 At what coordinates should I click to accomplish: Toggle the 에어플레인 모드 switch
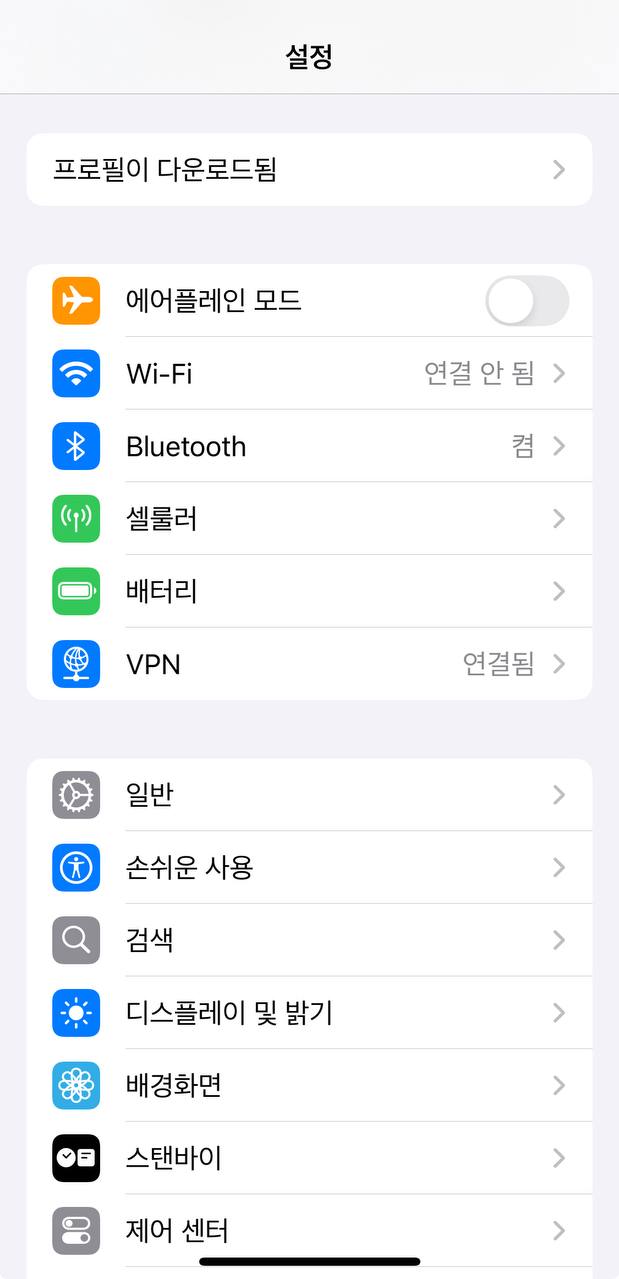(527, 301)
